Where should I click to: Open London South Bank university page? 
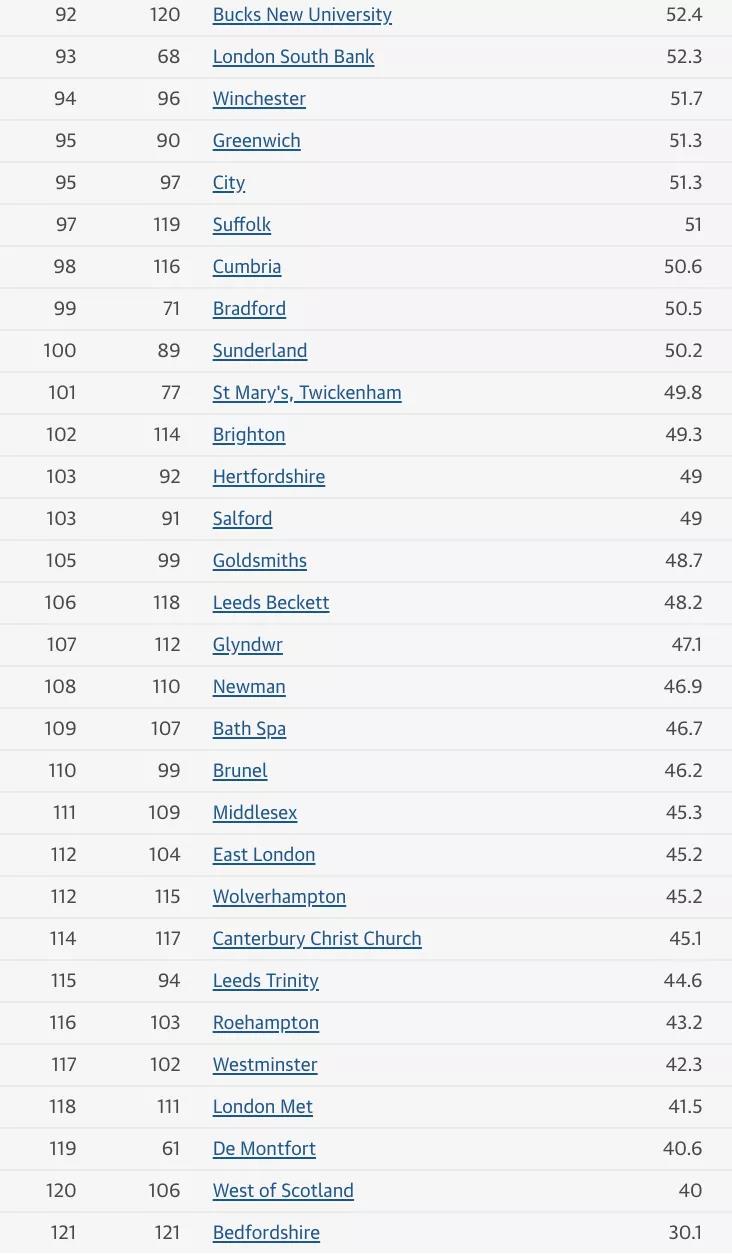pyautogui.click(x=293, y=57)
